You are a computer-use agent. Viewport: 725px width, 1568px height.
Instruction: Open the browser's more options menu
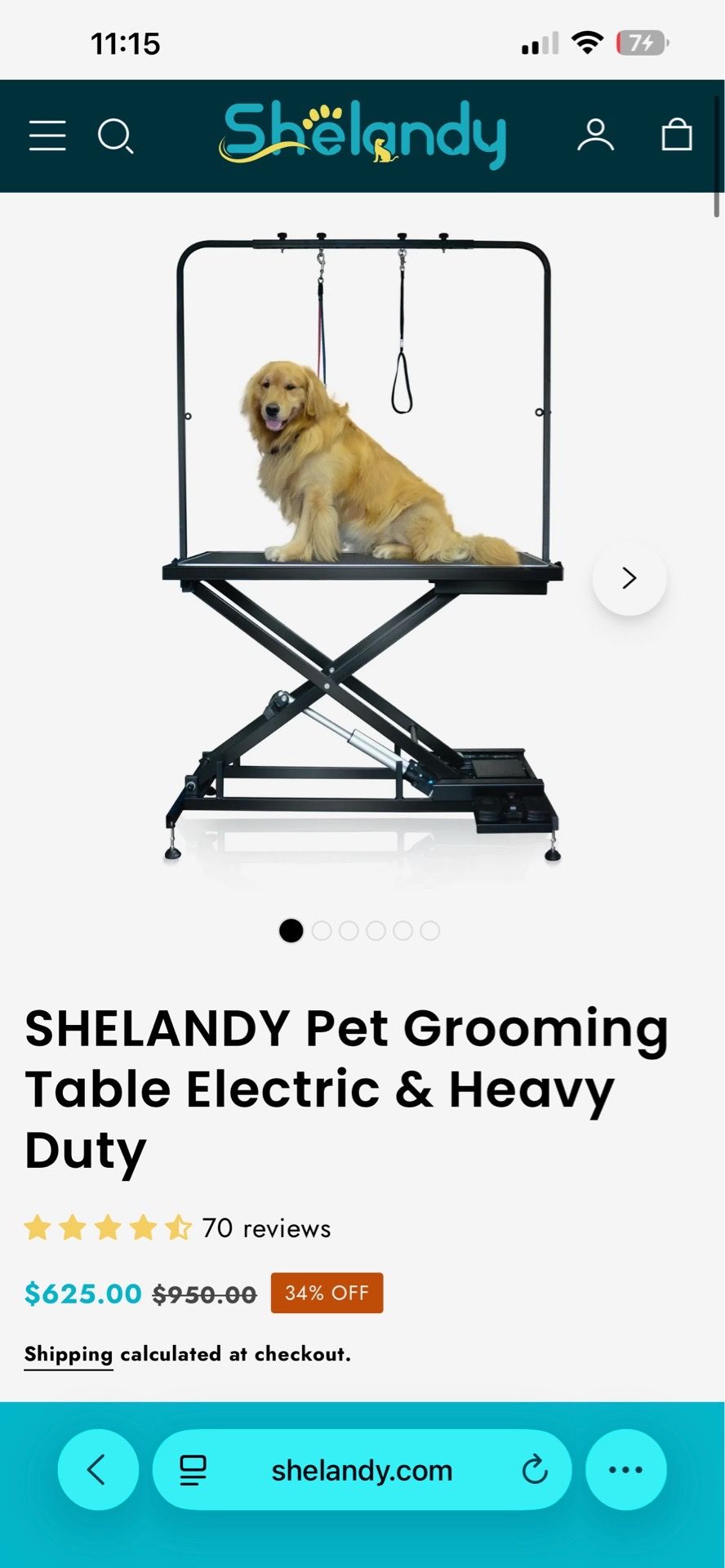click(x=626, y=1469)
